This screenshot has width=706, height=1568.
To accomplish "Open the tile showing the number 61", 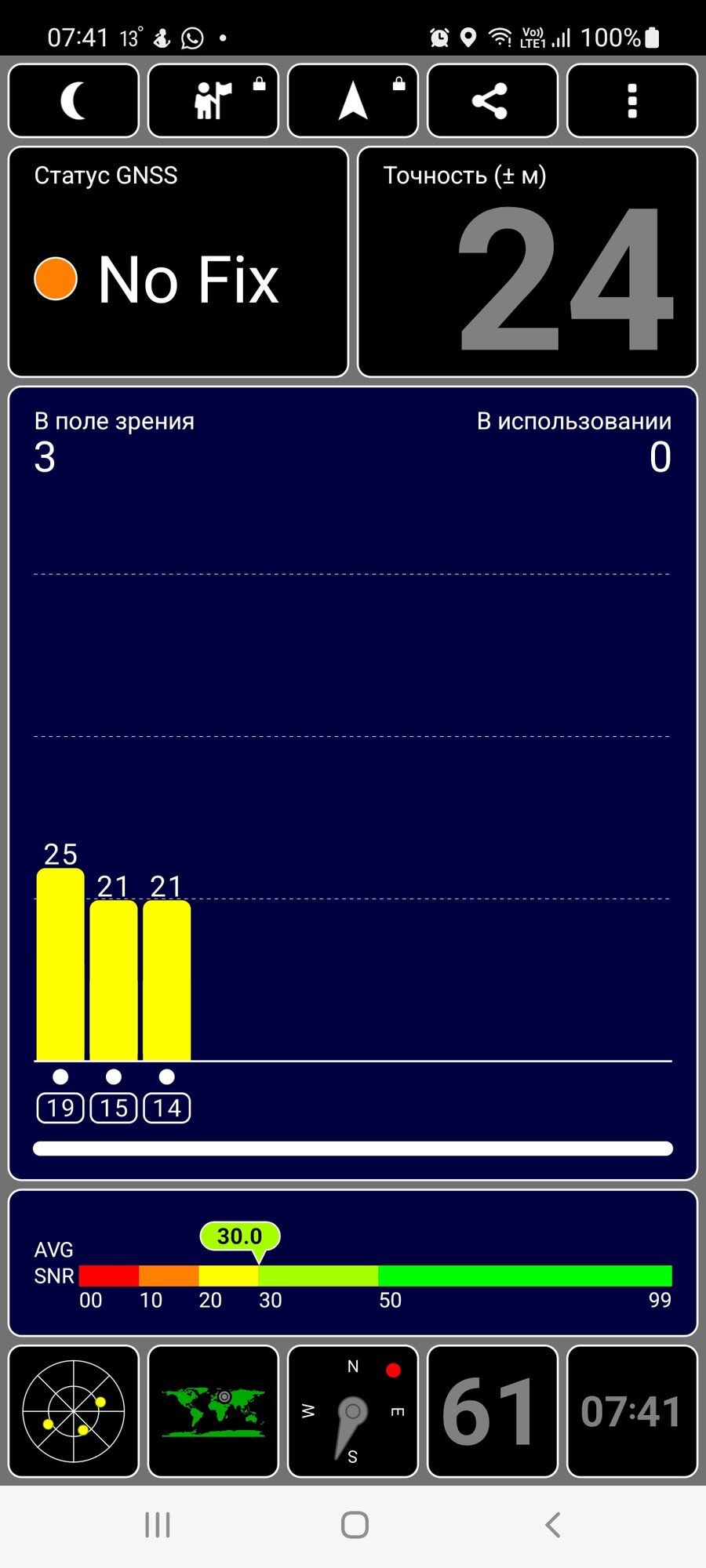I will [492, 1411].
